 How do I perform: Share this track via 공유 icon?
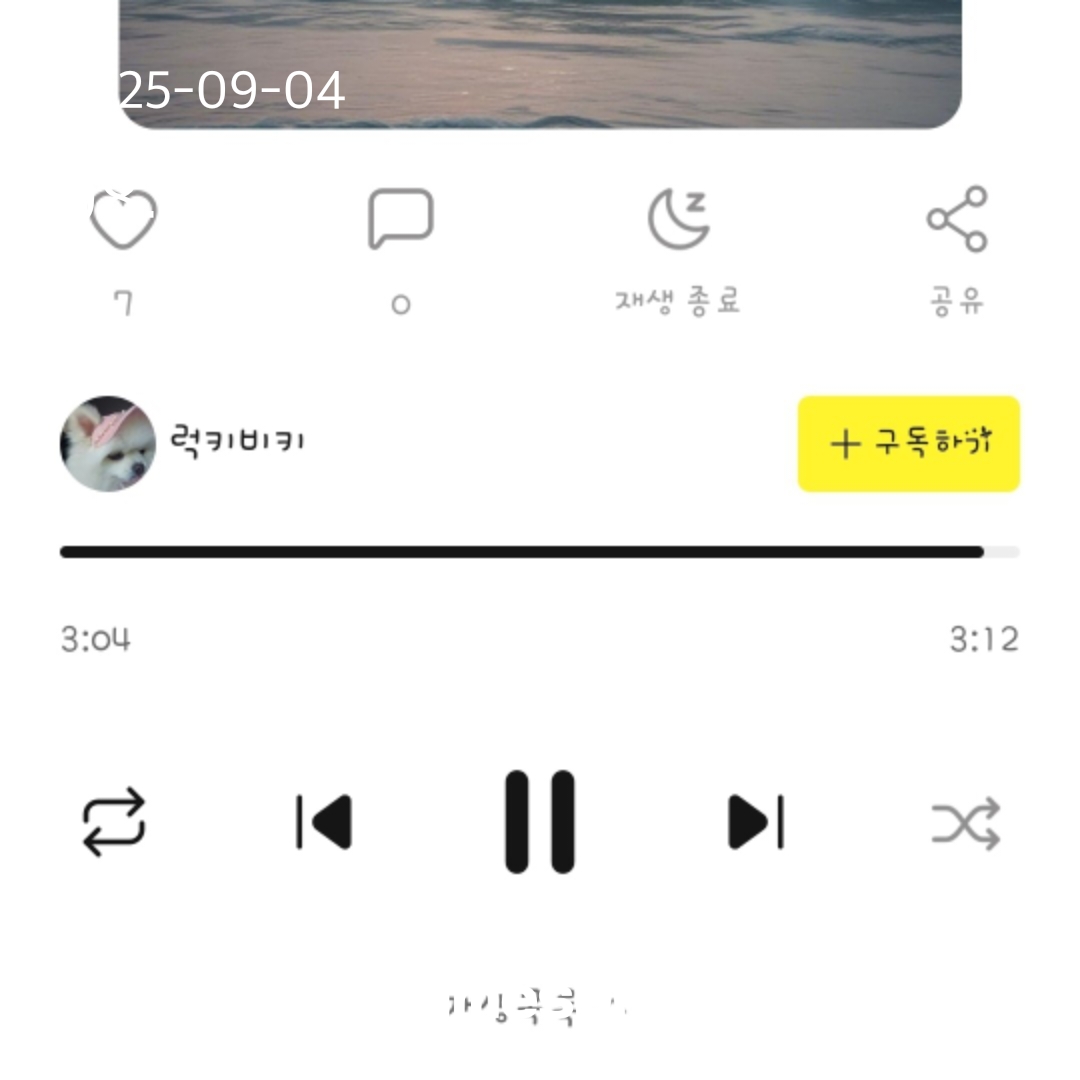pyautogui.click(x=957, y=219)
